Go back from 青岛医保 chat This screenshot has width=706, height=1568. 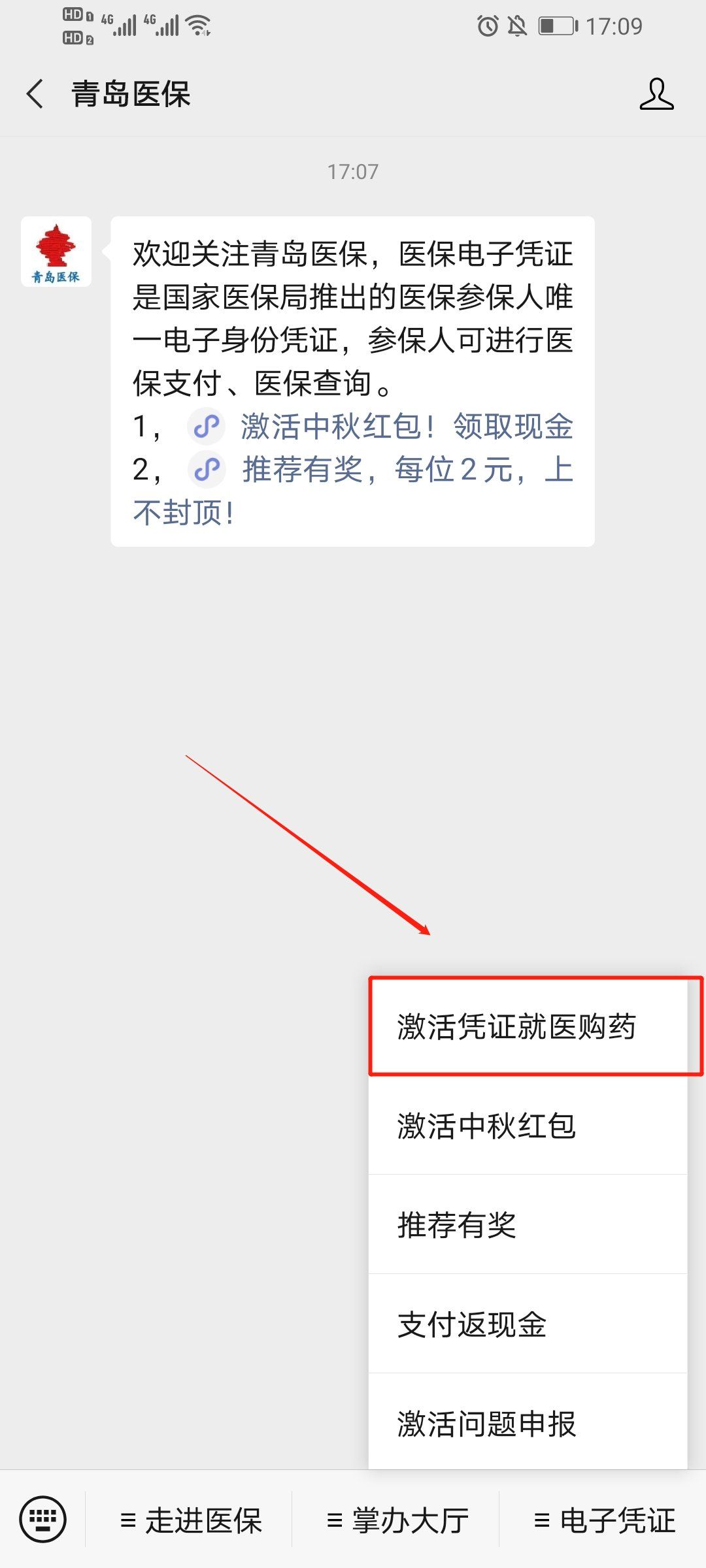click(36, 93)
